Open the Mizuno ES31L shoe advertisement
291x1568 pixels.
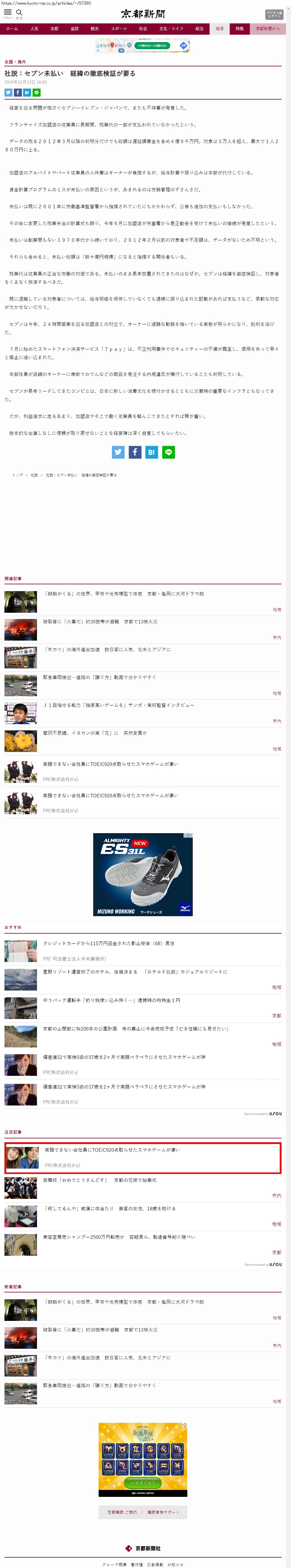pos(142,873)
